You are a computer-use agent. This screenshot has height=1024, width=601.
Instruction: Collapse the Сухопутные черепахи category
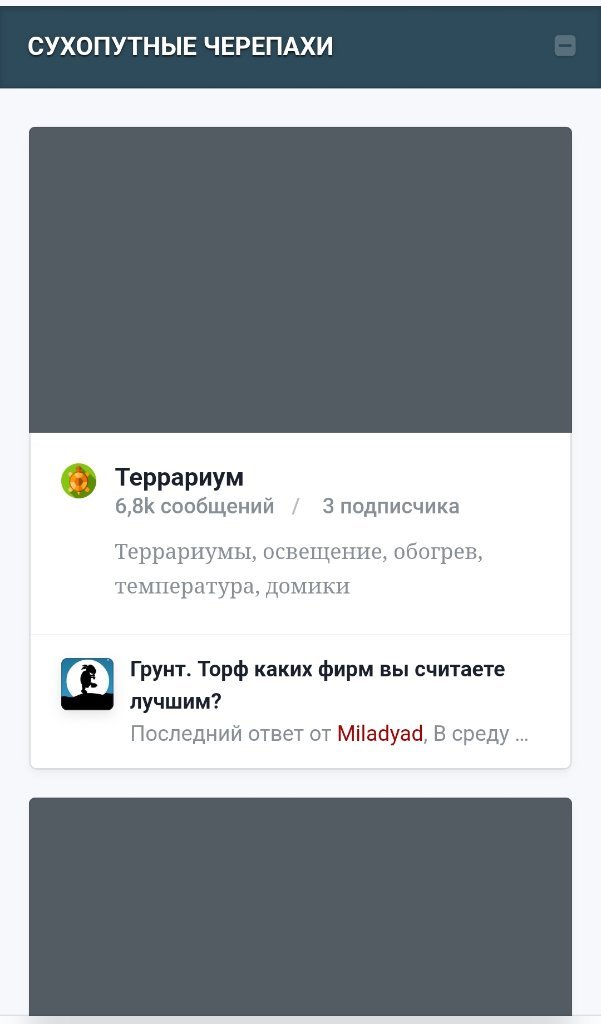[565, 46]
